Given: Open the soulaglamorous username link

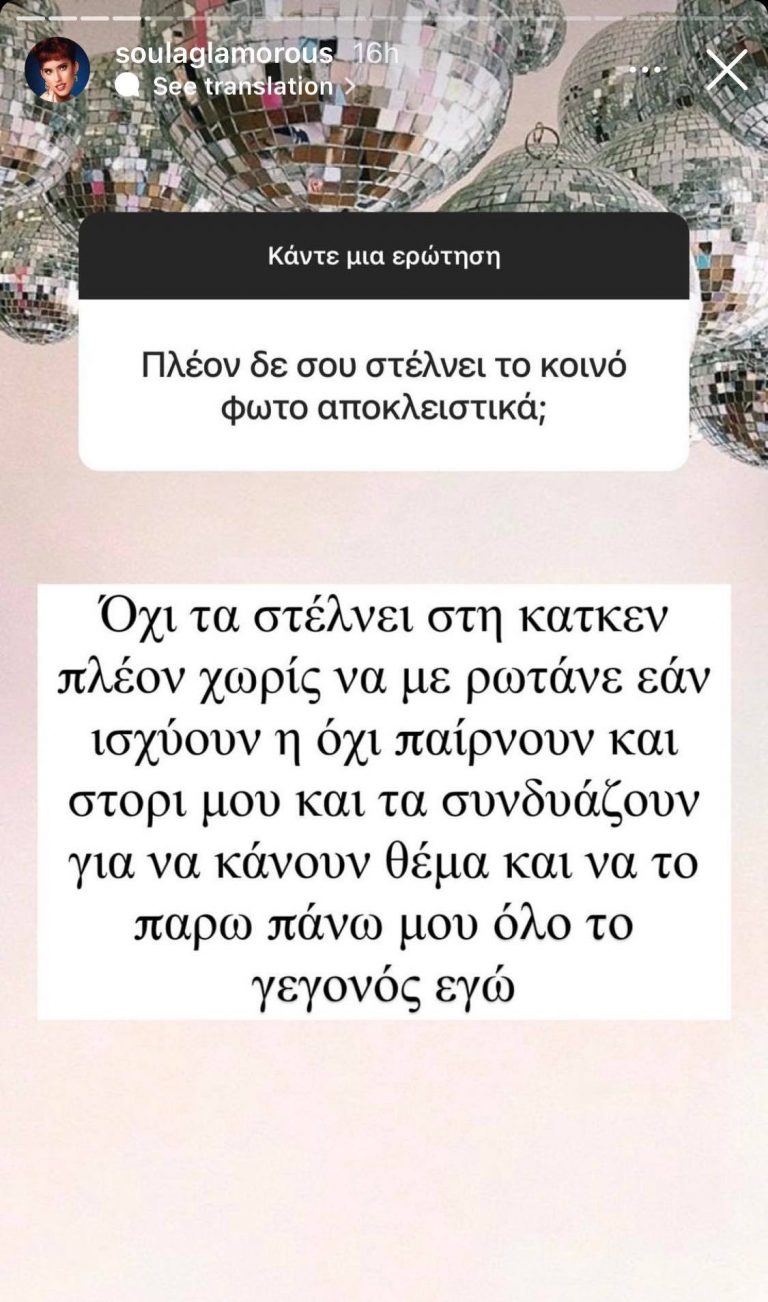Looking at the screenshot, I should tap(223, 54).
